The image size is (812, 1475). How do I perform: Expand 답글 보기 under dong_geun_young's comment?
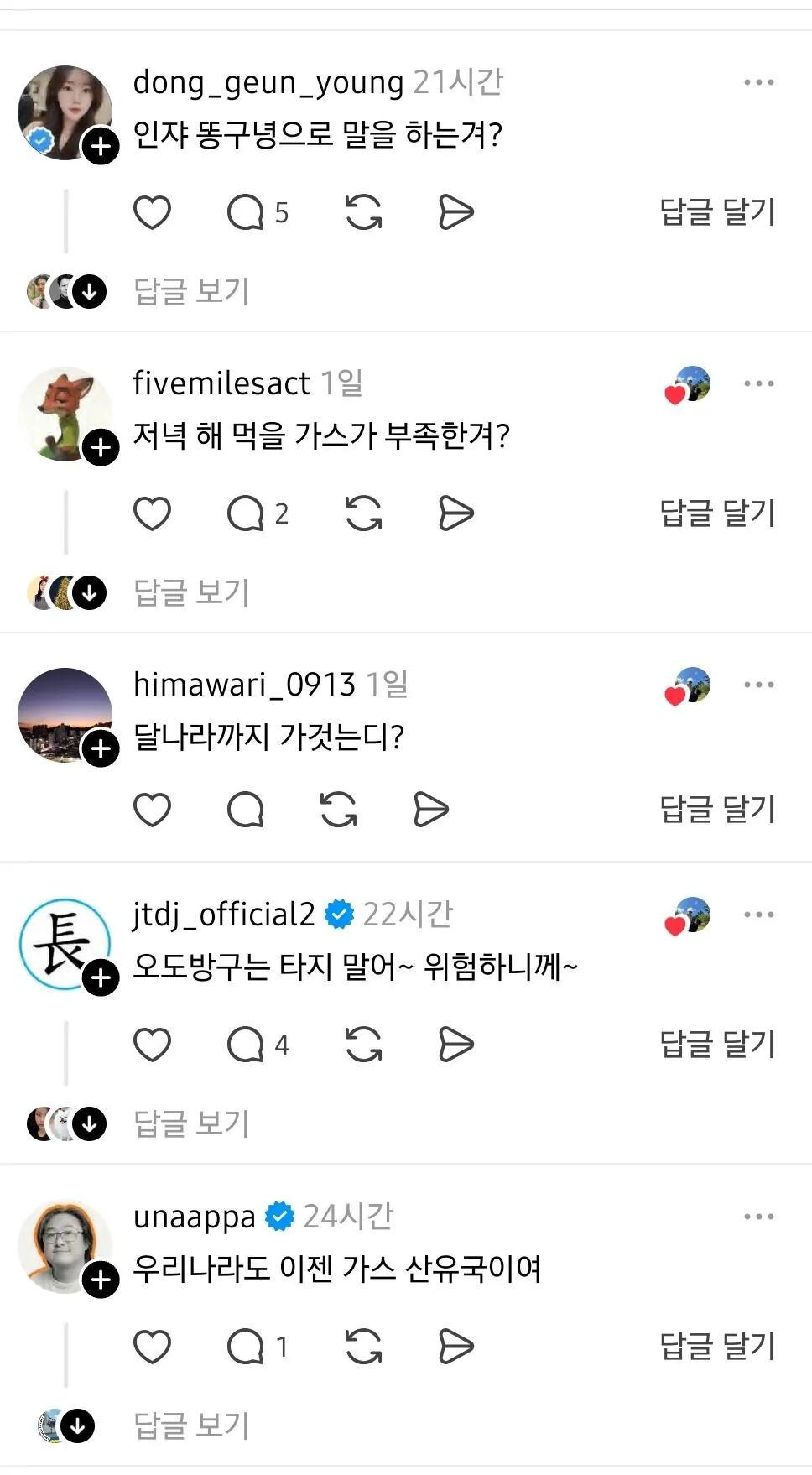coord(191,291)
